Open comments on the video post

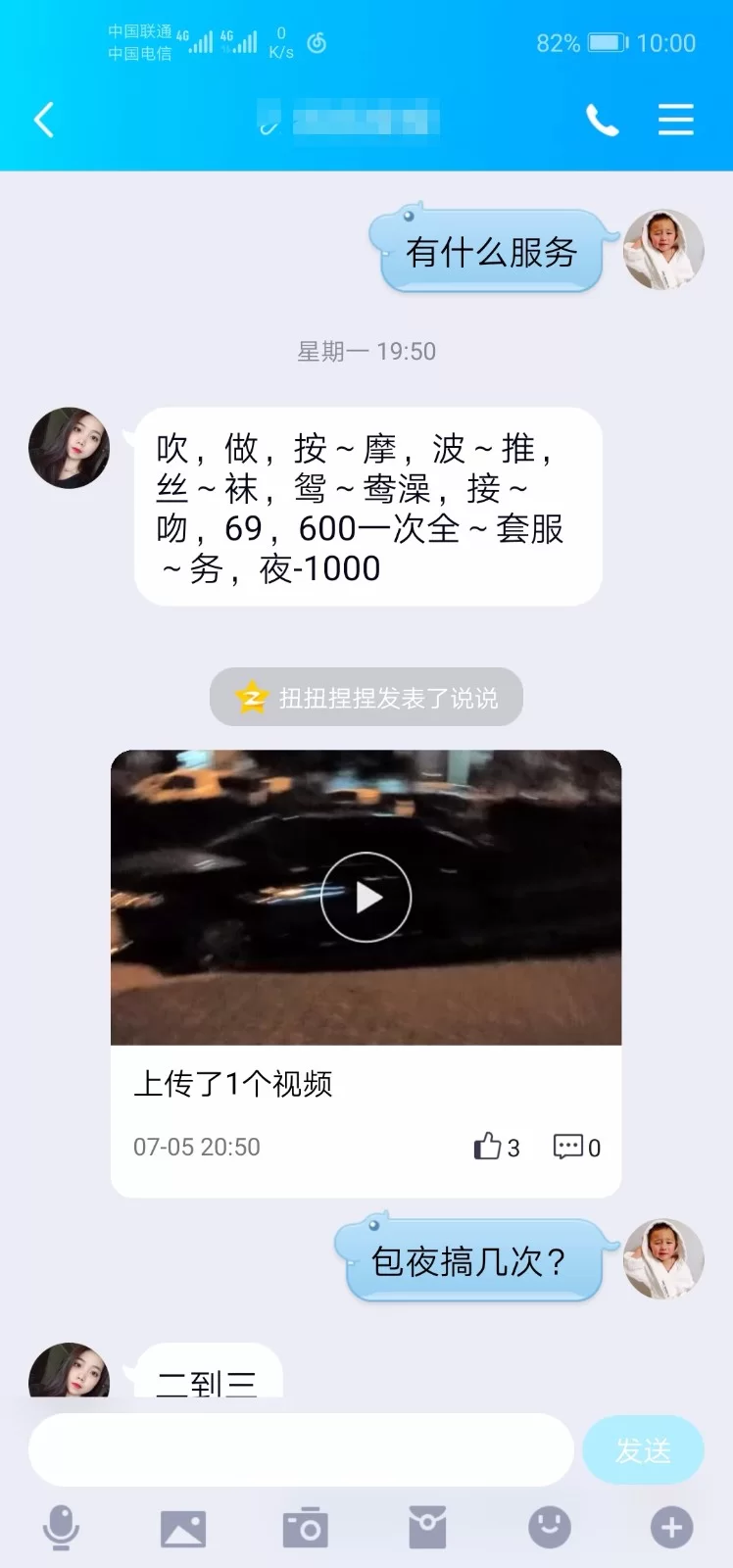pos(576,1147)
